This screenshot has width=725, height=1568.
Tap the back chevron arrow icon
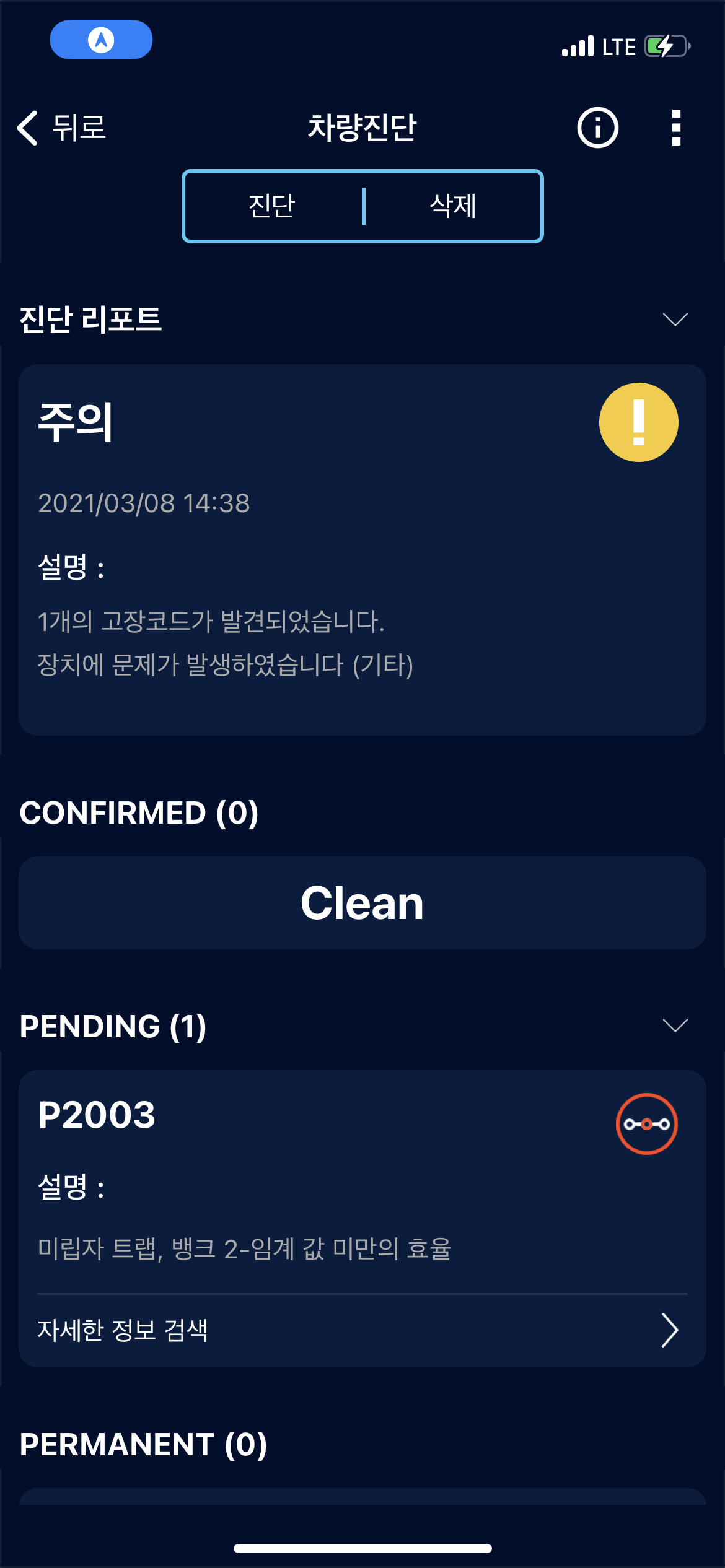[26, 128]
